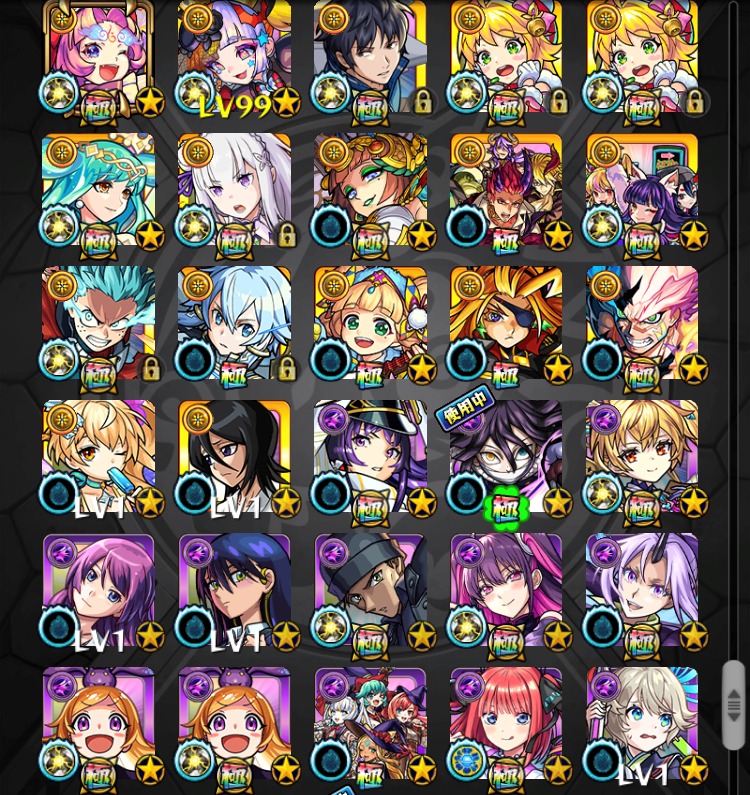This screenshot has height=795, width=750.
Task: Pick the green-haired character with golden helmet
Action: coord(370,190)
